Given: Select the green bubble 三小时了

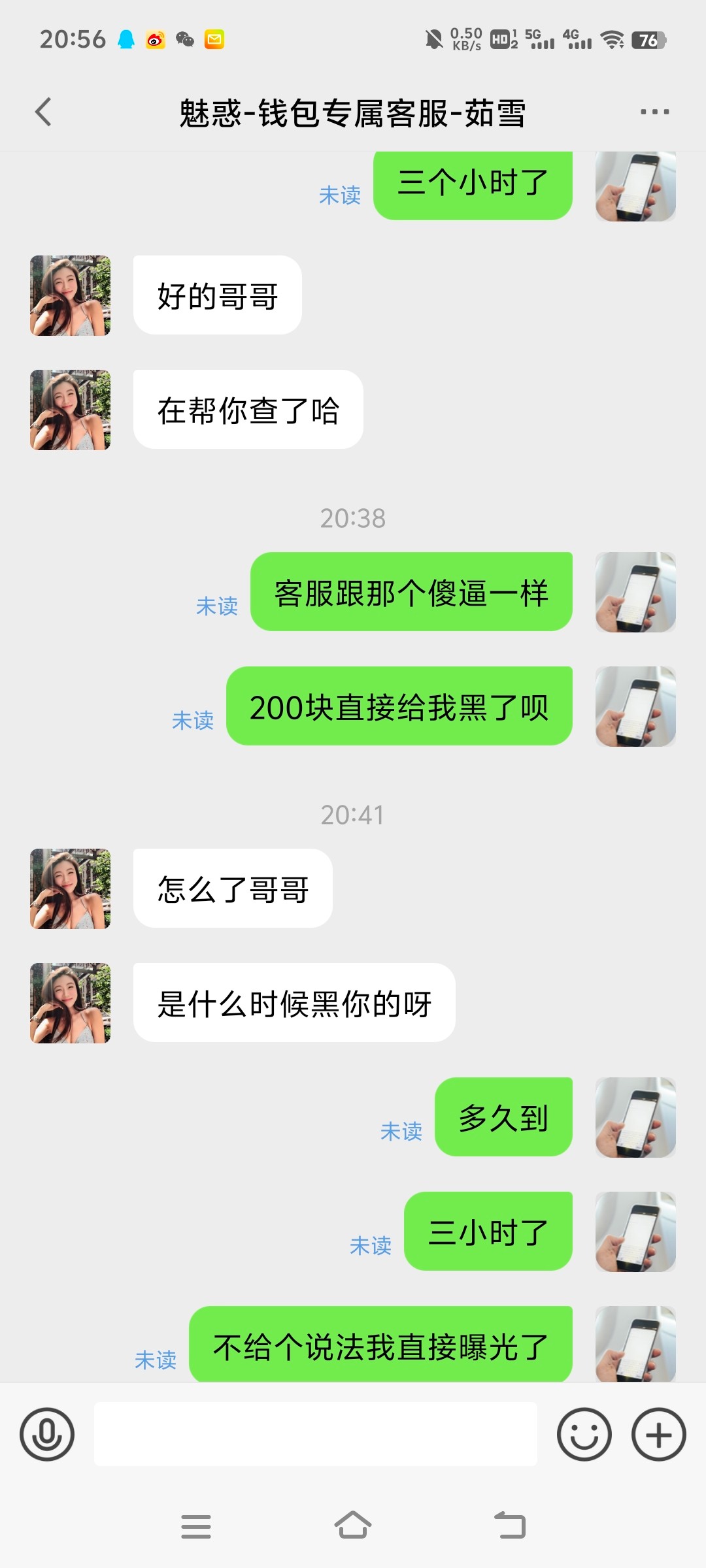Looking at the screenshot, I should (x=489, y=1231).
